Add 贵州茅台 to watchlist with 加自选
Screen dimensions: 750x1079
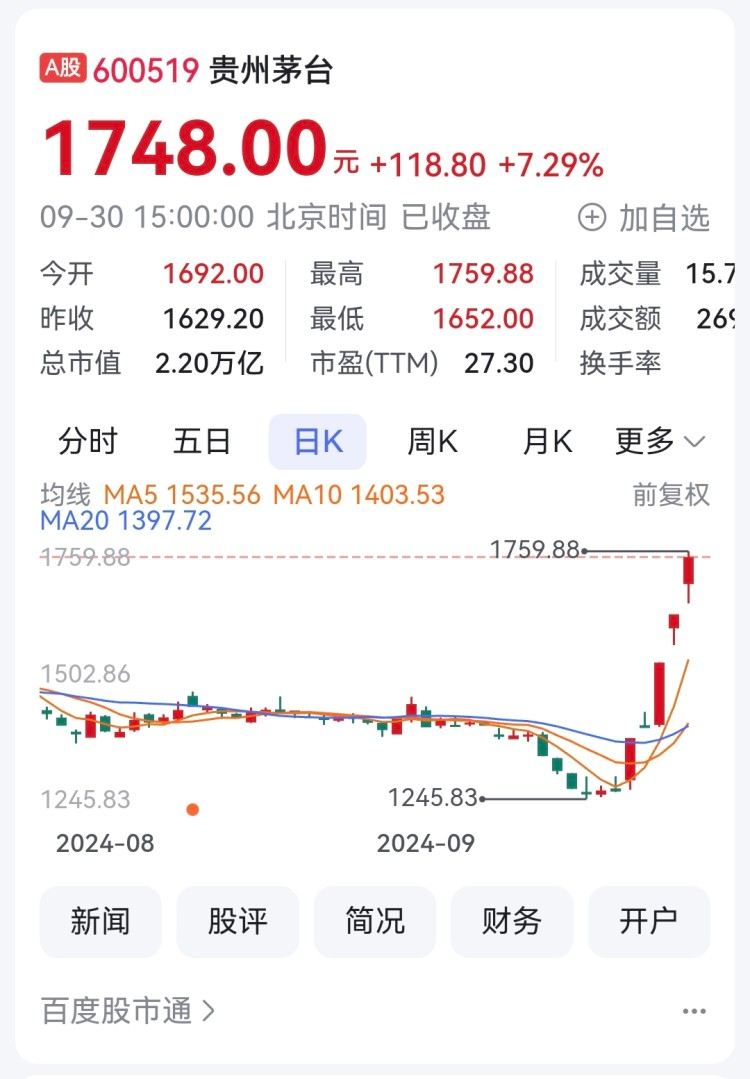(x=645, y=218)
